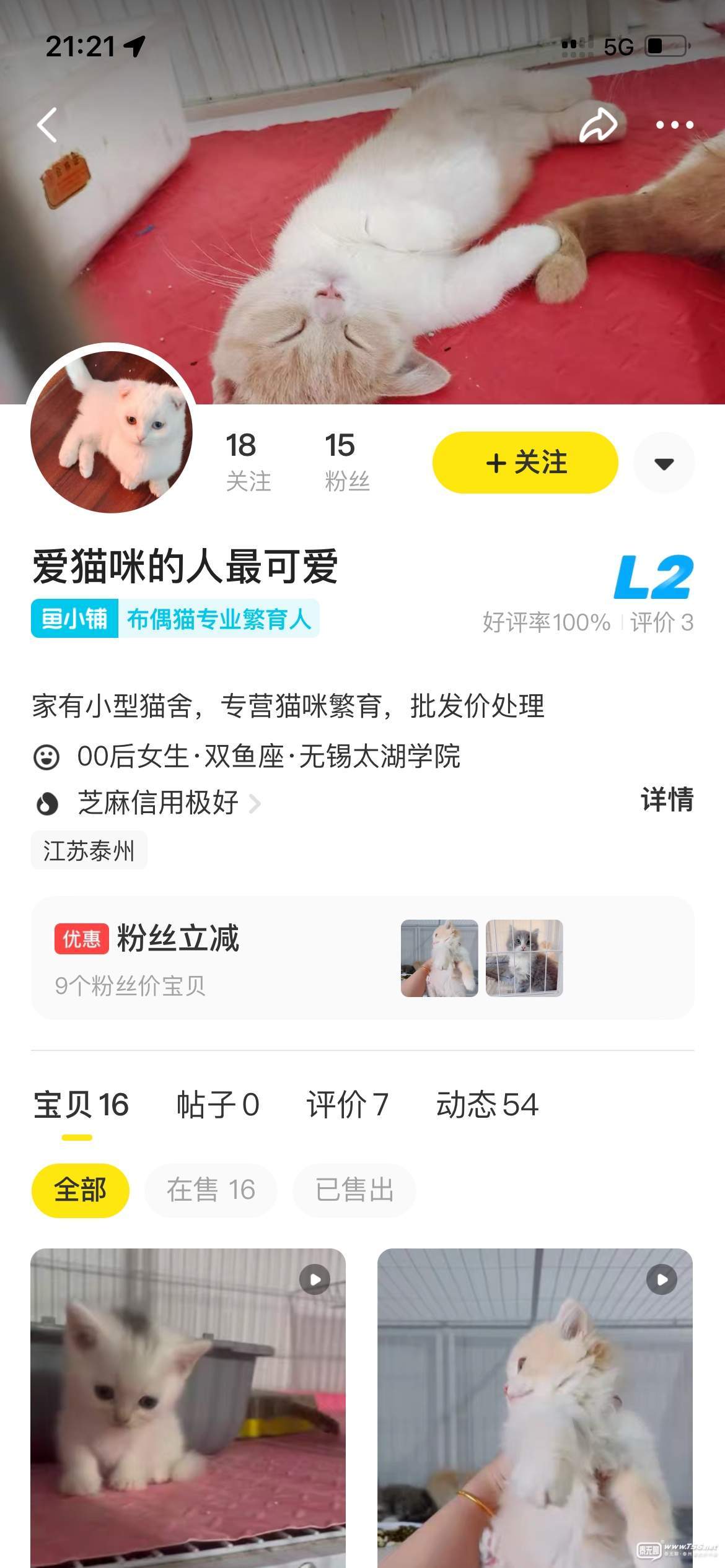Go back using the top-left arrow
The height and width of the screenshot is (1568, 725).
point(48,124)
